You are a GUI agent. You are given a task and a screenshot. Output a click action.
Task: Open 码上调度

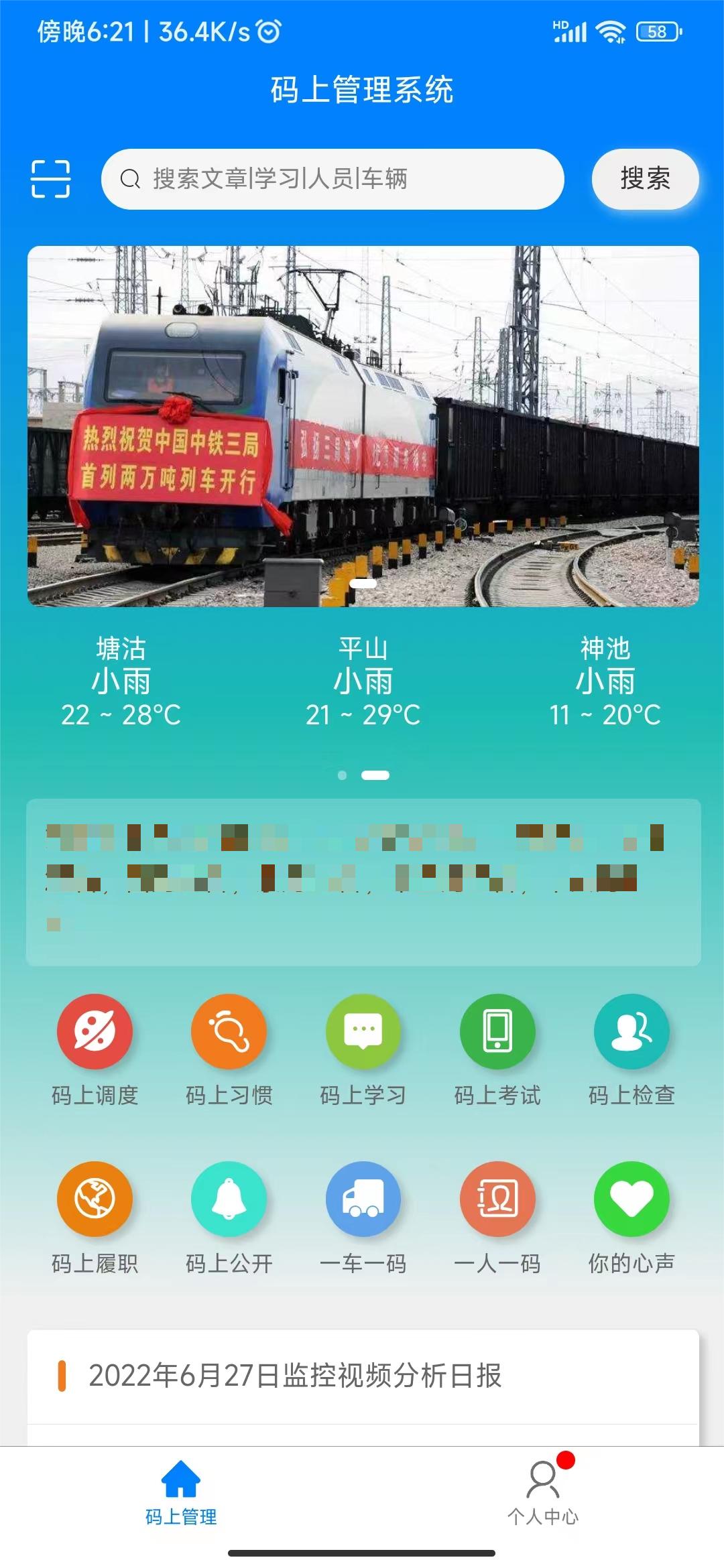[95, 1032]
